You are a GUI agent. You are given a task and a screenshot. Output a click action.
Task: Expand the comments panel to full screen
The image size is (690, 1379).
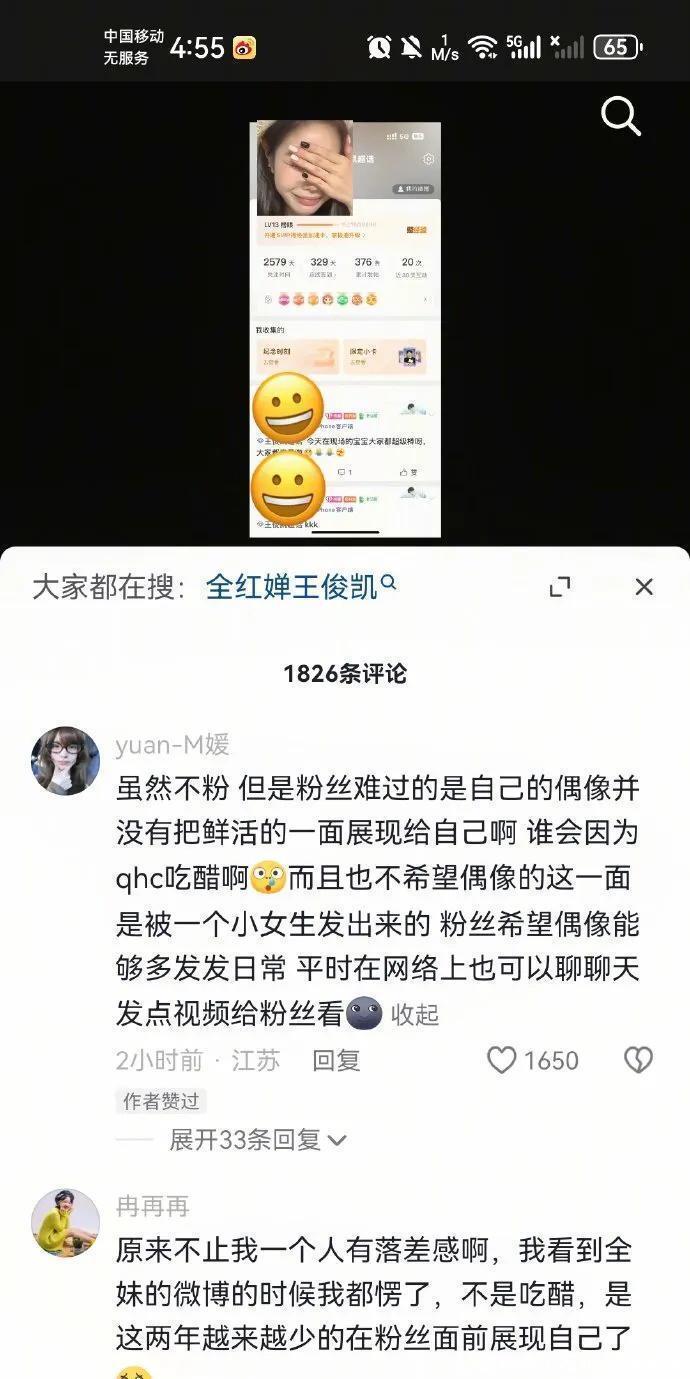tap(560, 587)
